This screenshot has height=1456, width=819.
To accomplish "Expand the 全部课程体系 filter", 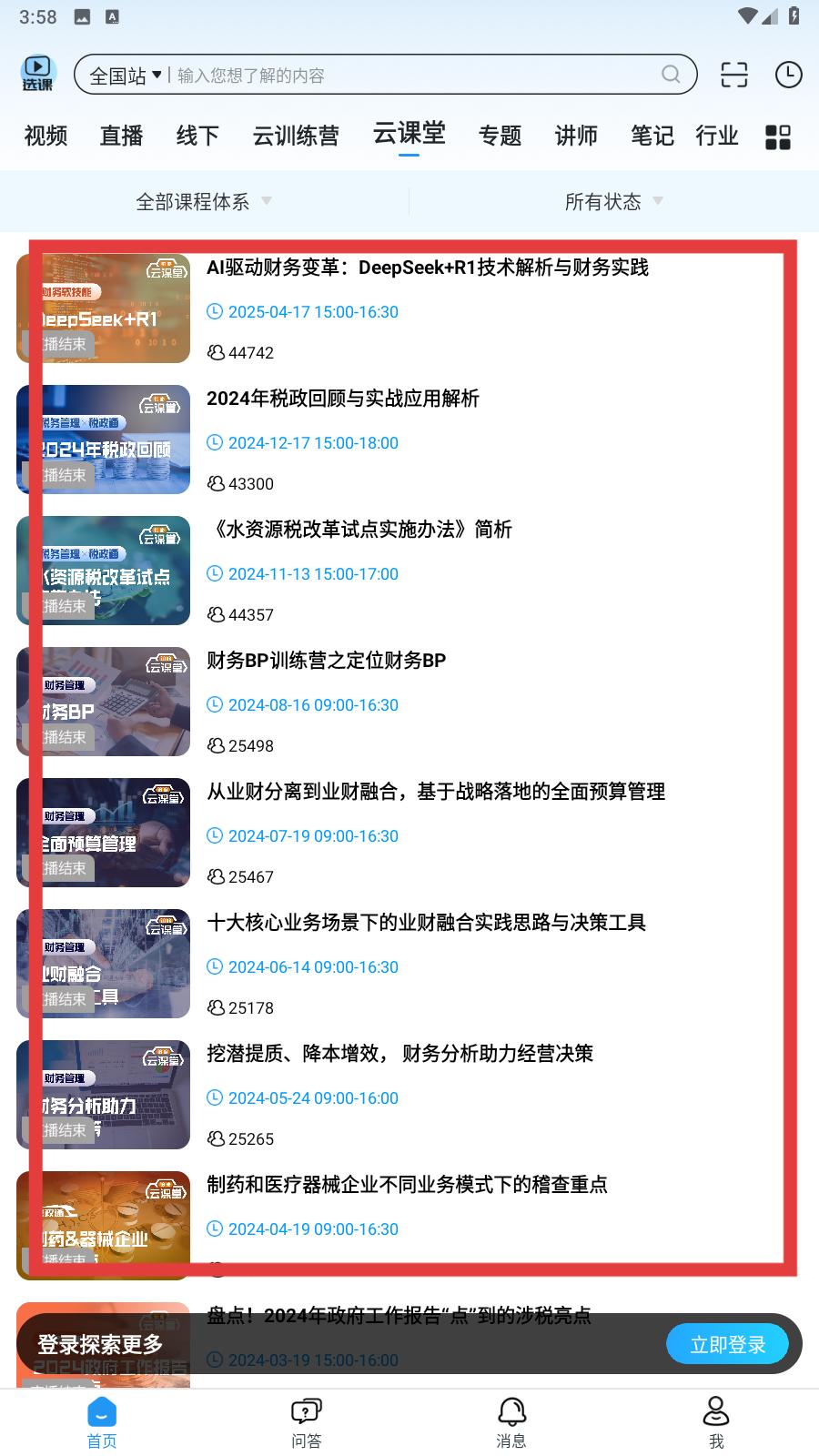I will coord(204,201).
